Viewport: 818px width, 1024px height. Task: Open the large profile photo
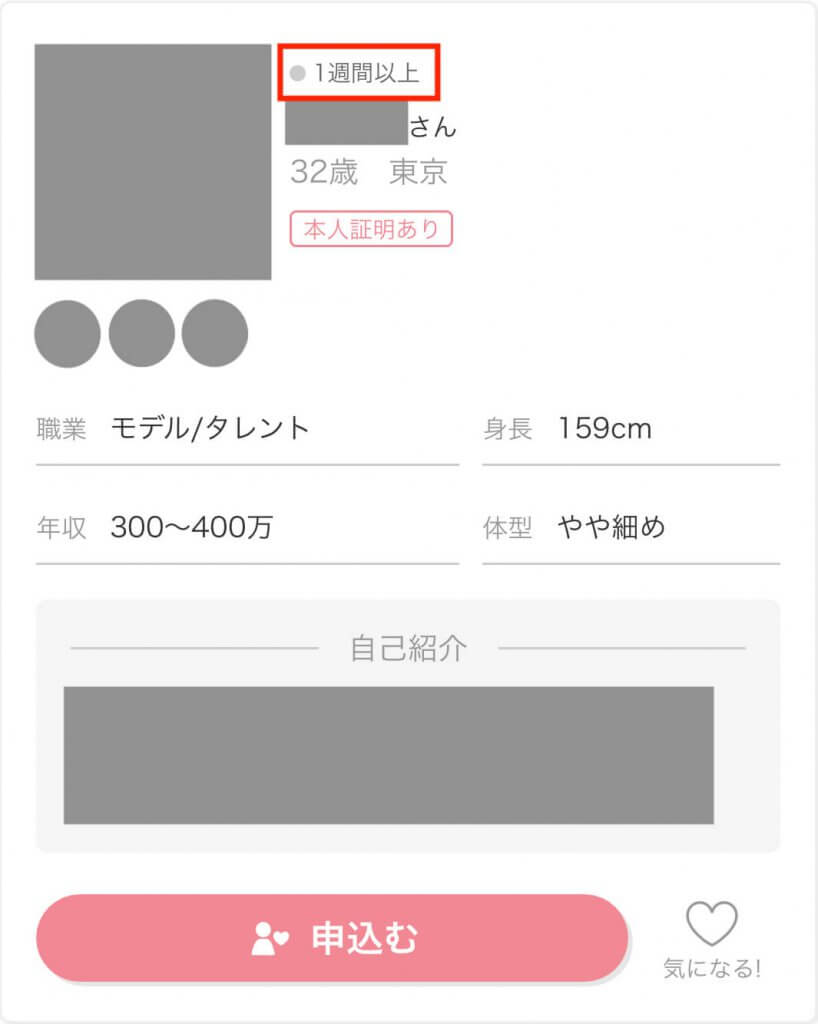click(153, 162)
